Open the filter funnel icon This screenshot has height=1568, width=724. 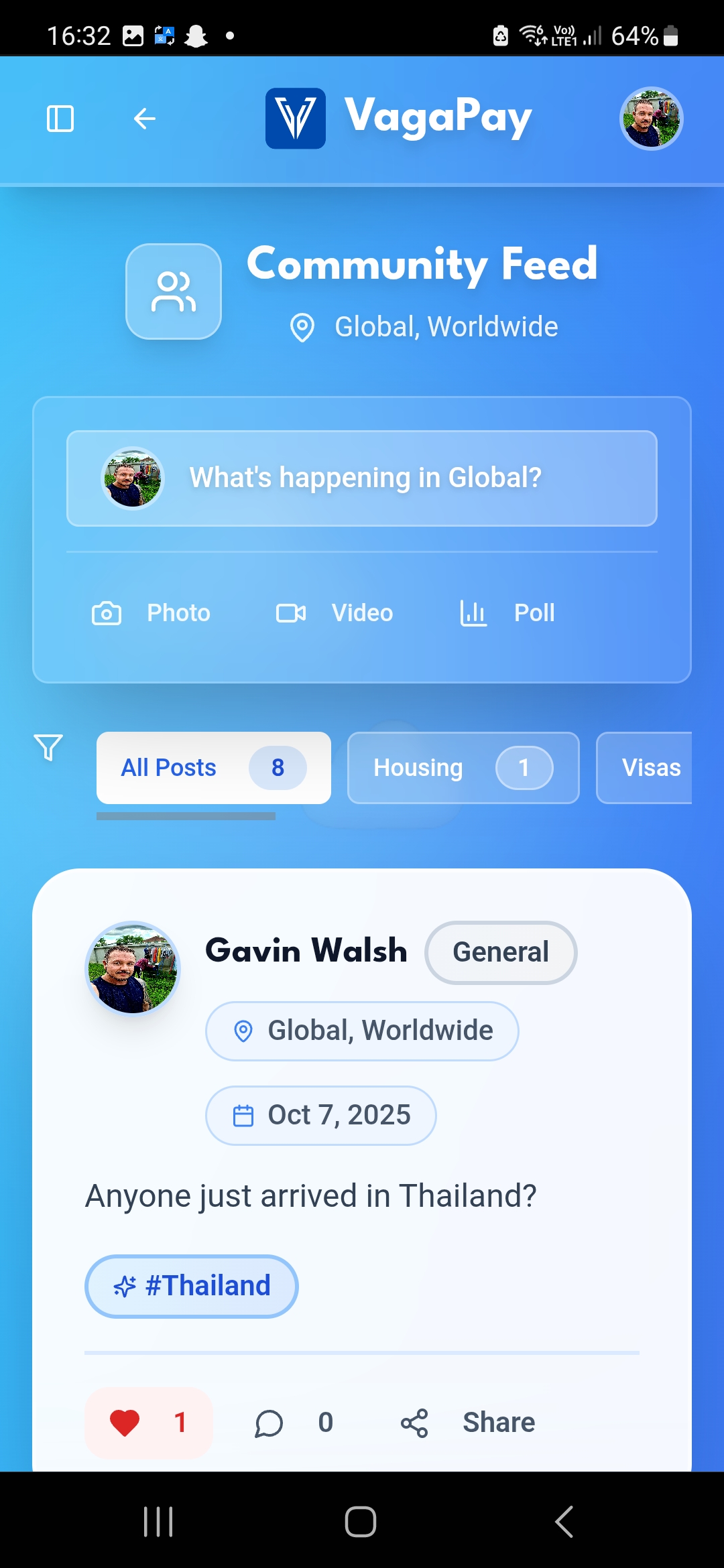(x=48, y=747)
